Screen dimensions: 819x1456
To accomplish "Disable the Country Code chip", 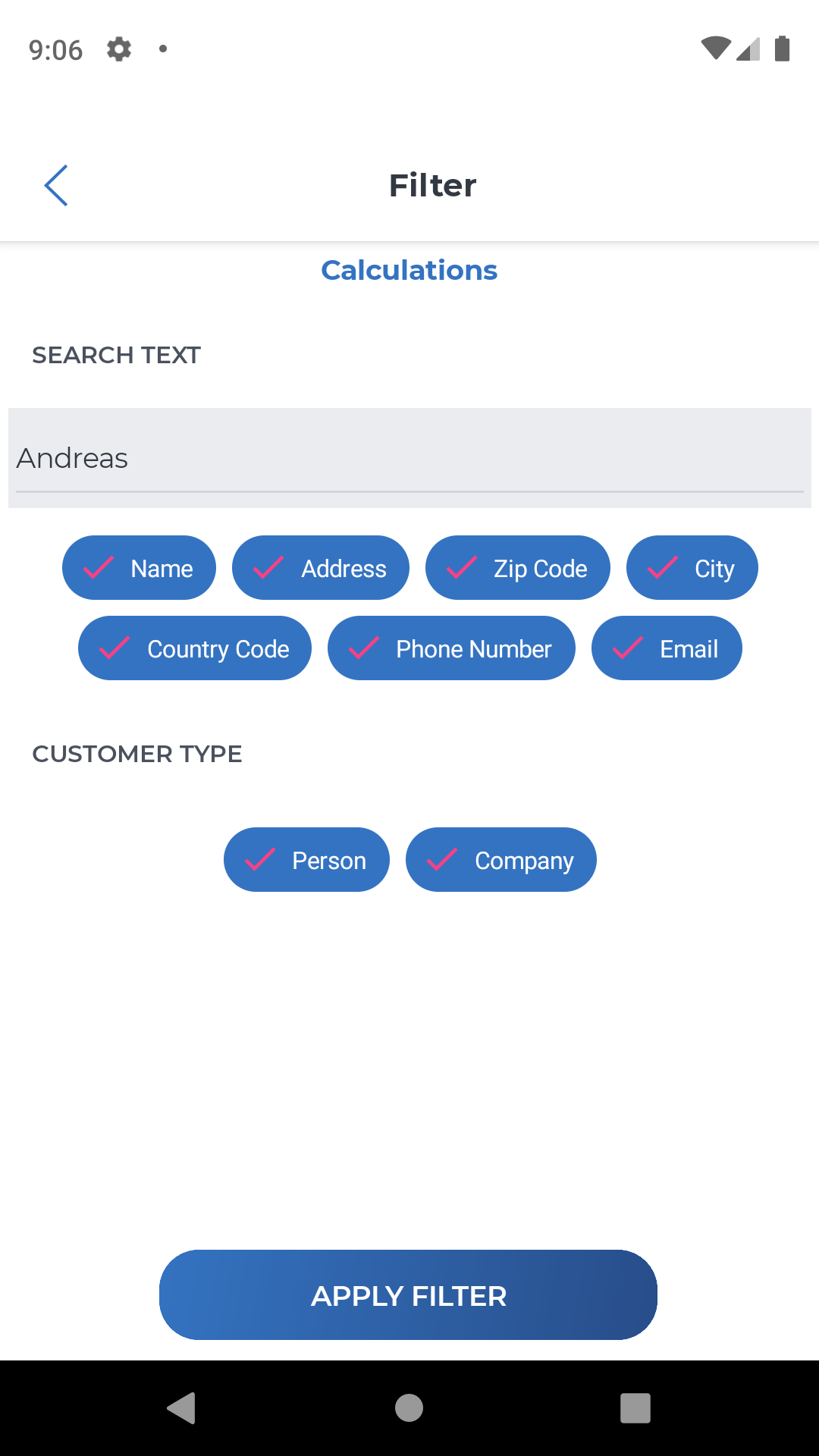I will click(x=195, y=648).
